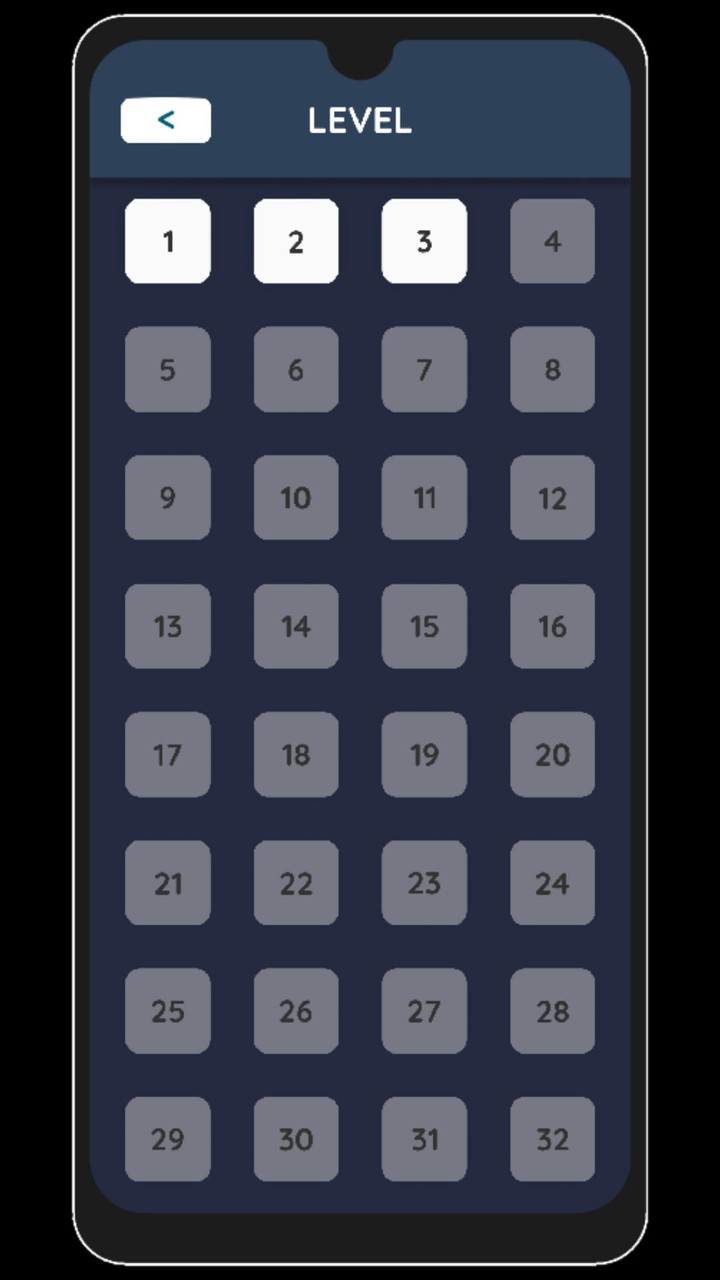Open level 10
This screenshot has height=1280, width=720.
coord(295,498)
